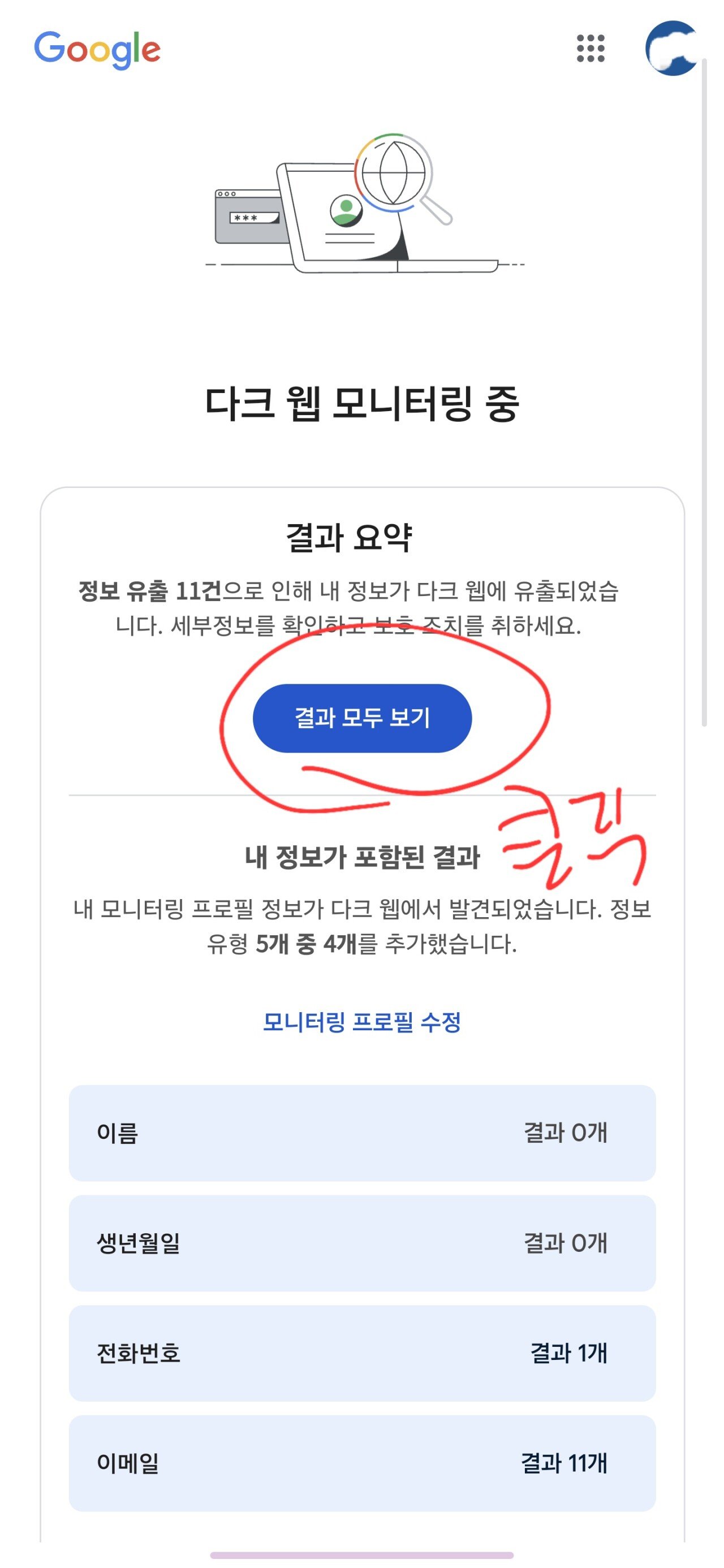
Task: View the 이메일 results row
Action: coord(361,1463)
